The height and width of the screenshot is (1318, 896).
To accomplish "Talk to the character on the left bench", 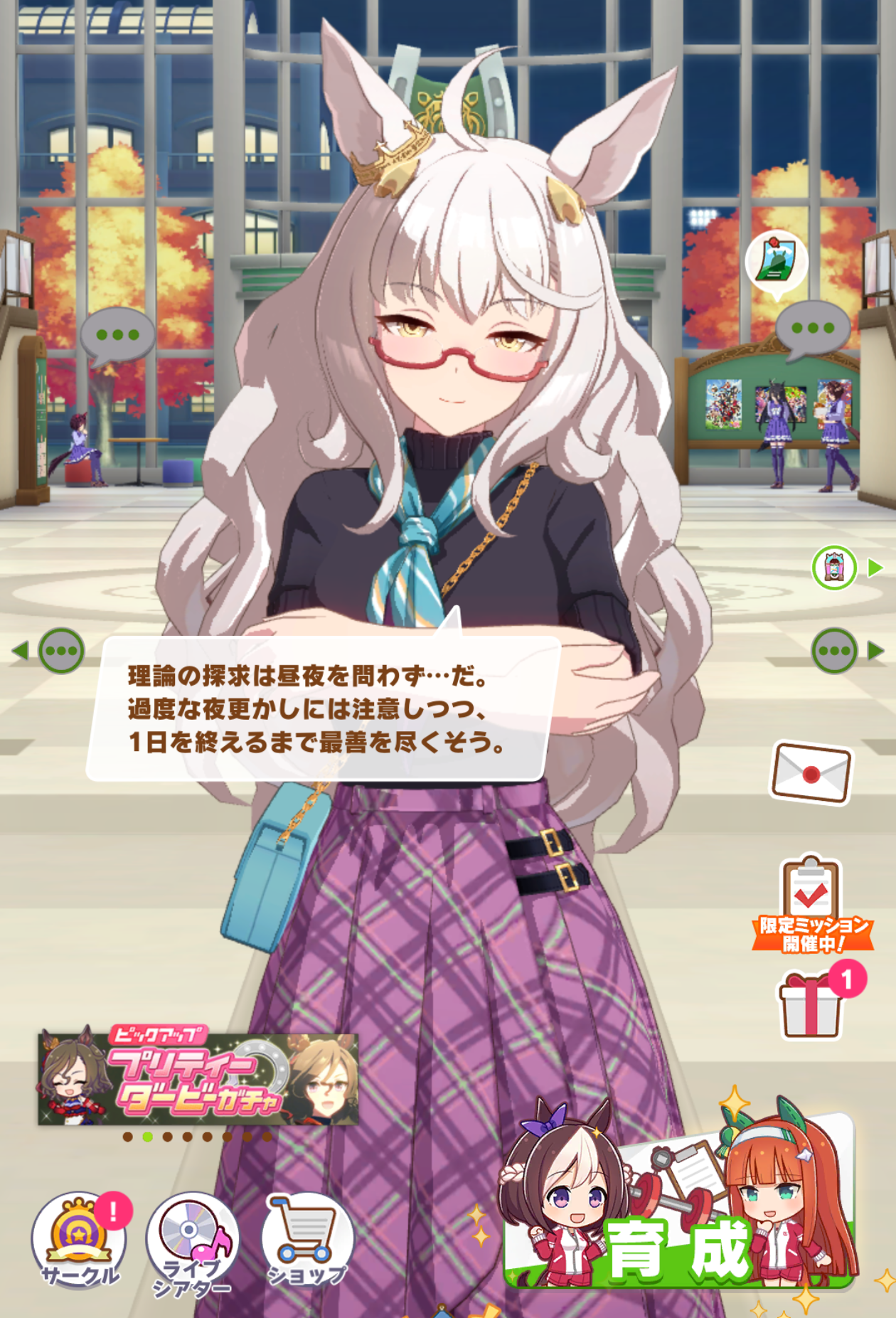I will tap(117, 335).
